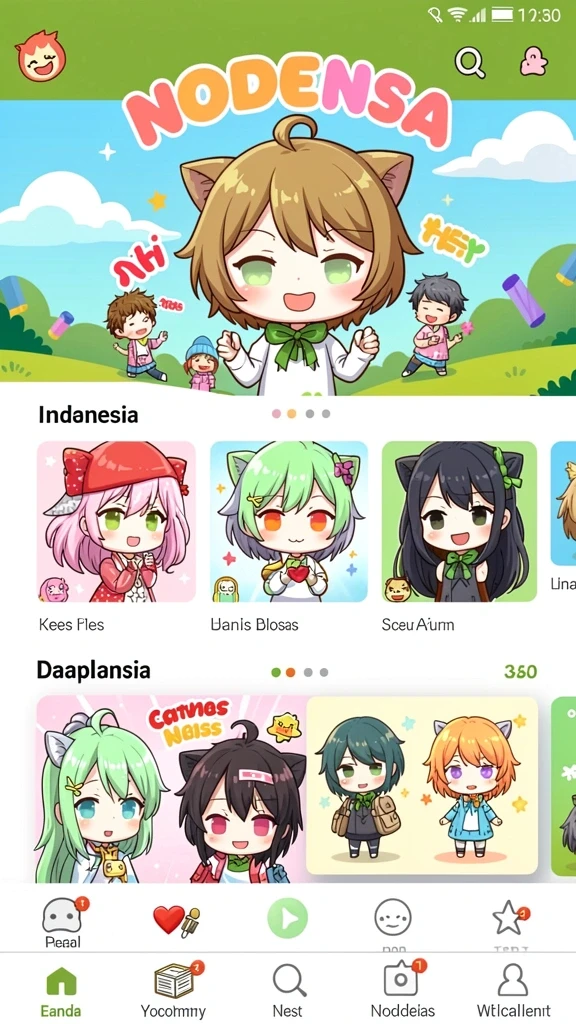Tap the page dots beside Indanesia
576x1024 pixels.
coord(301,413)
